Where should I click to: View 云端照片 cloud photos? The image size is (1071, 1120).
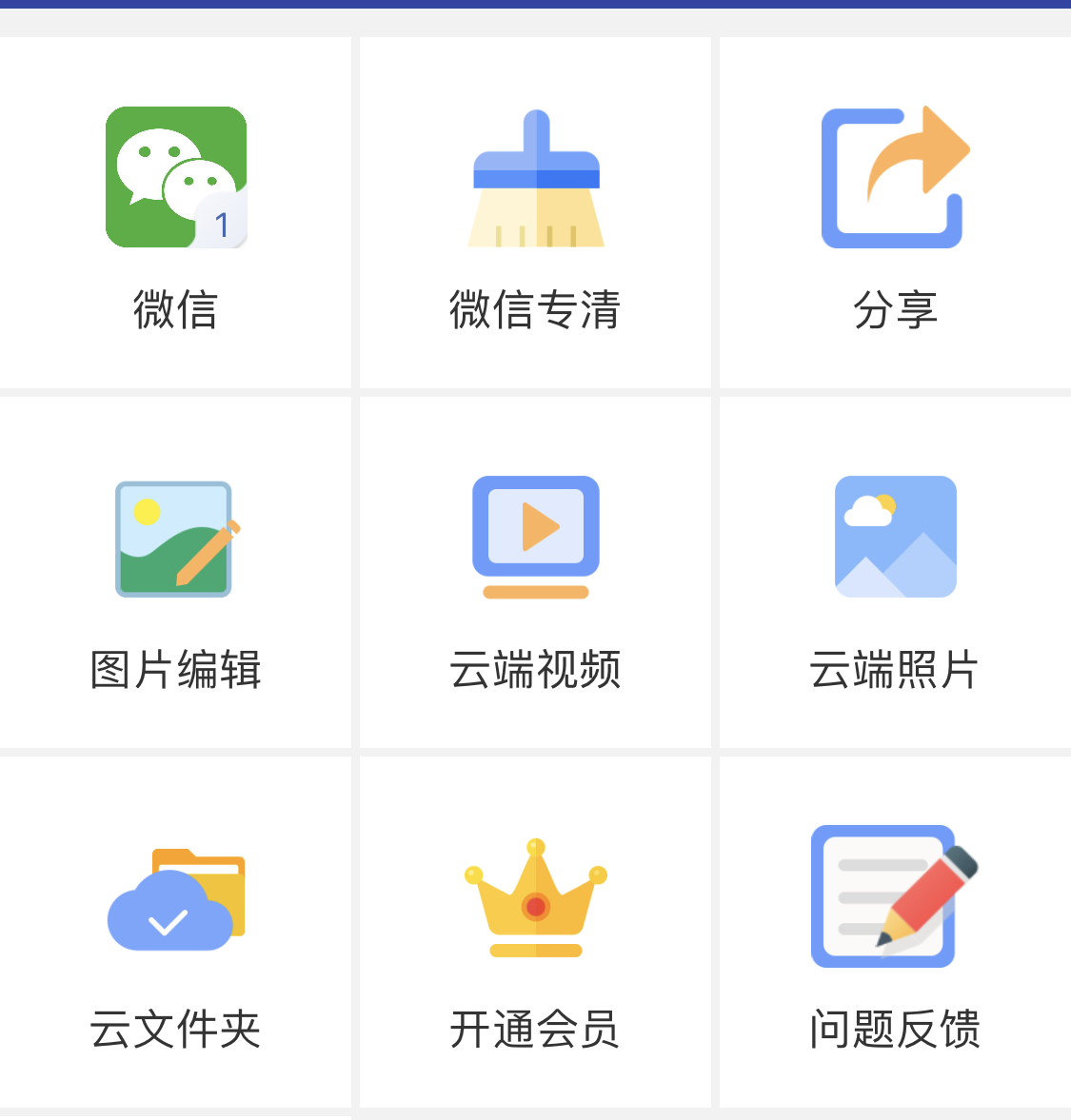click(895, 574)
